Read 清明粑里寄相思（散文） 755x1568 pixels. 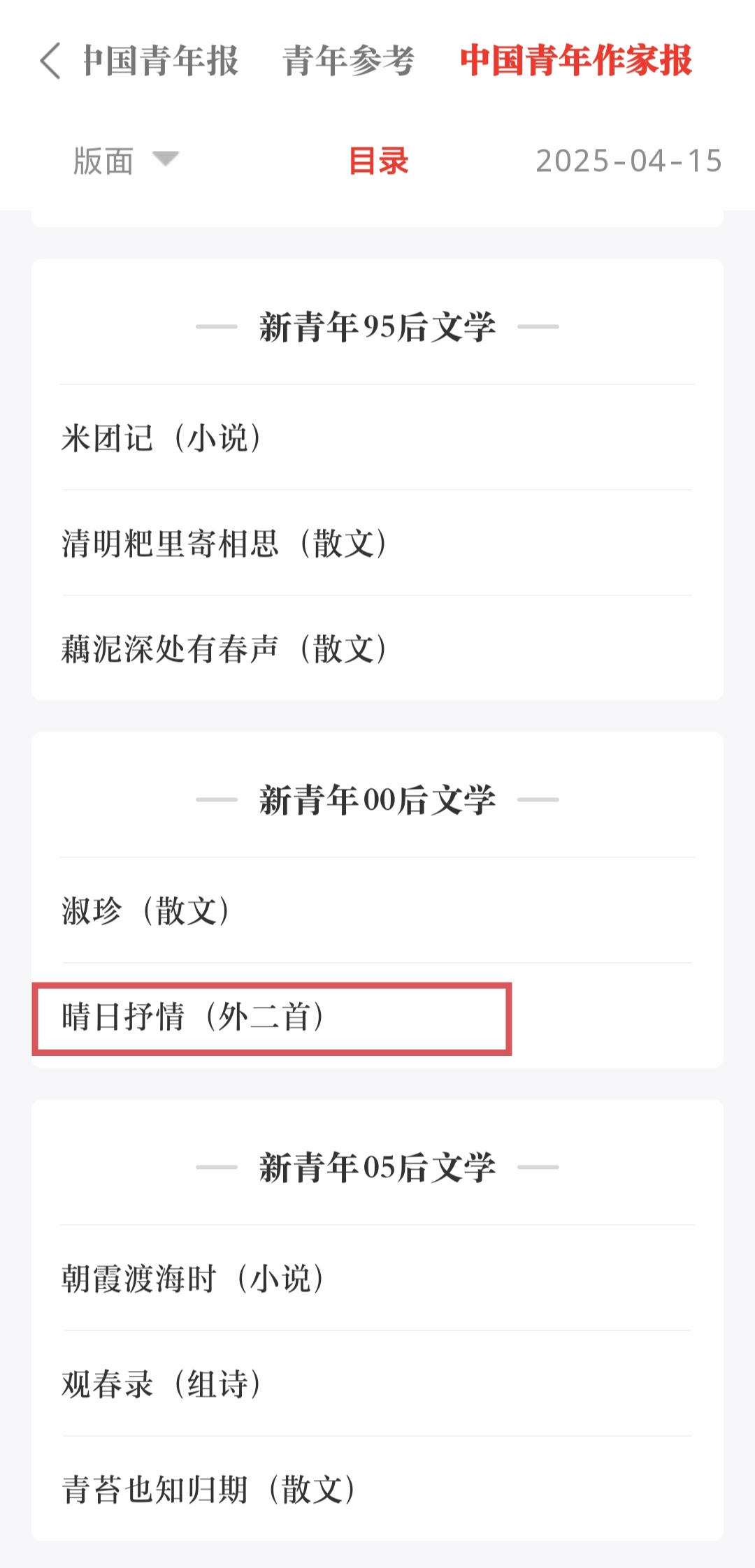pos(225,544)
